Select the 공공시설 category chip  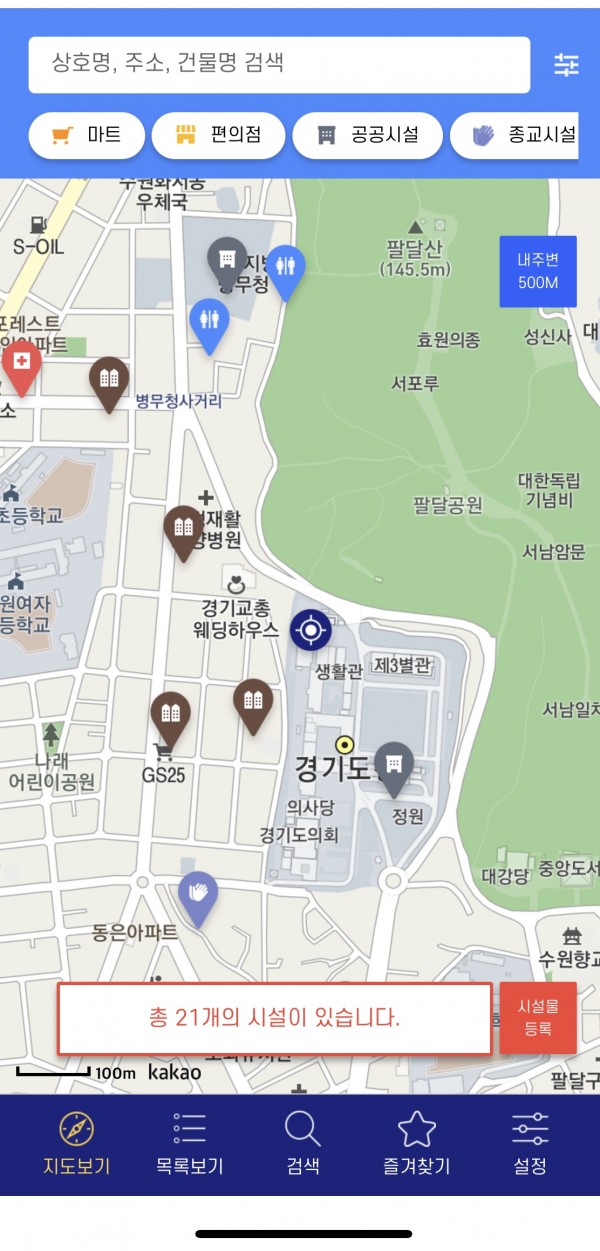tap(366, 135)
